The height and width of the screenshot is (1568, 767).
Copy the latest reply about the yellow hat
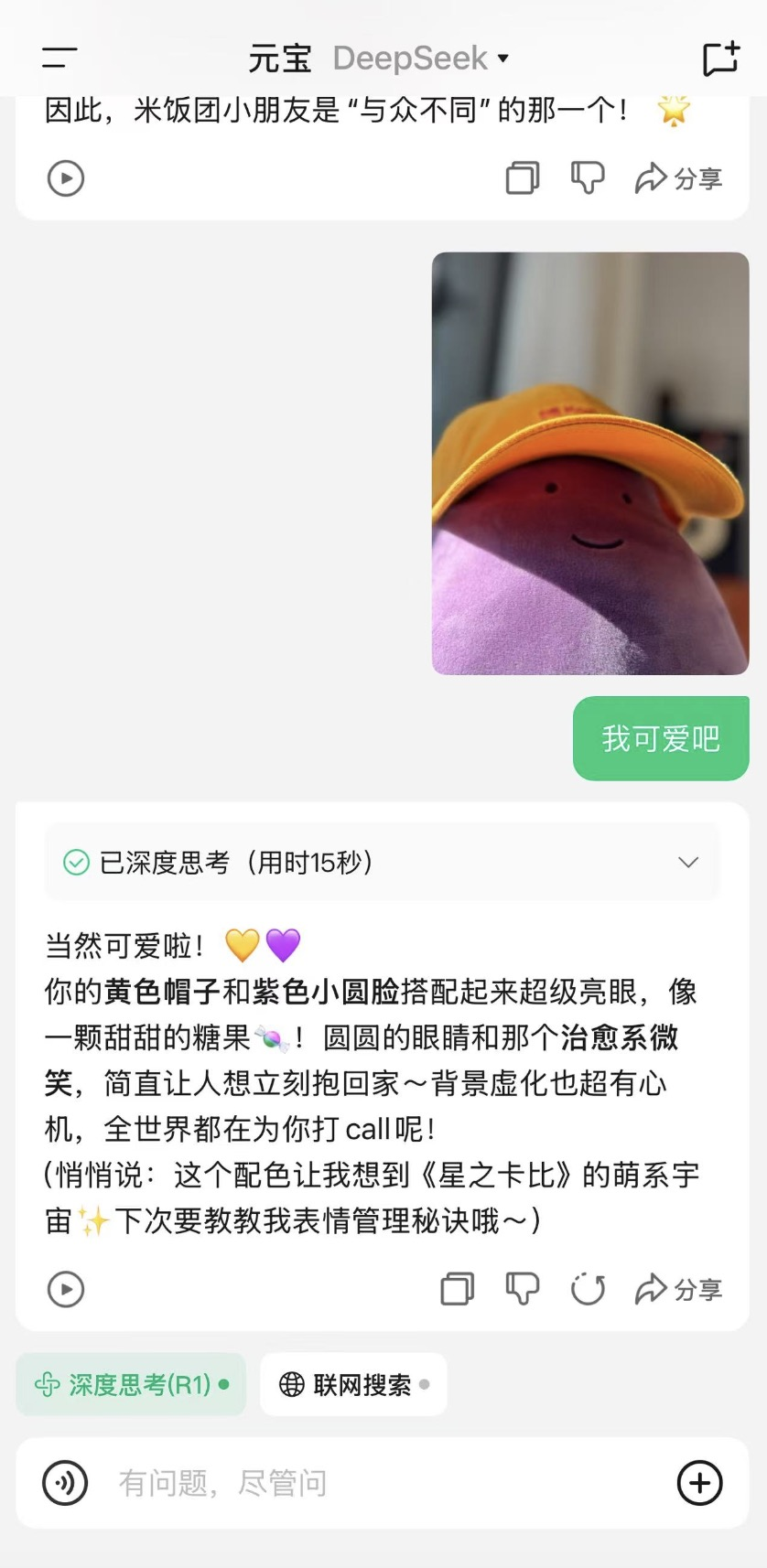coord(457,1289)
